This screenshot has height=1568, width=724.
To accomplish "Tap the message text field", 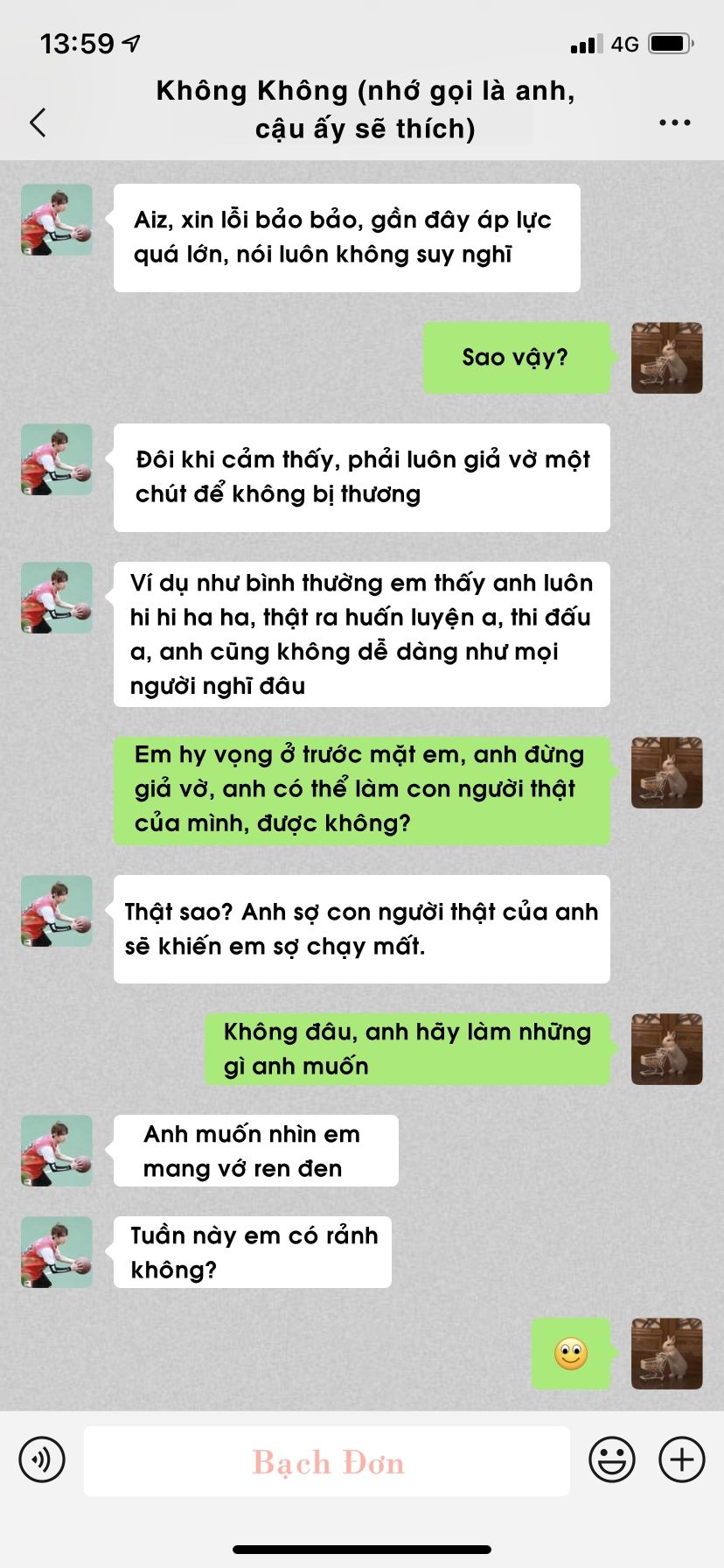I will pyautogui.click(x=327, y=1461).
